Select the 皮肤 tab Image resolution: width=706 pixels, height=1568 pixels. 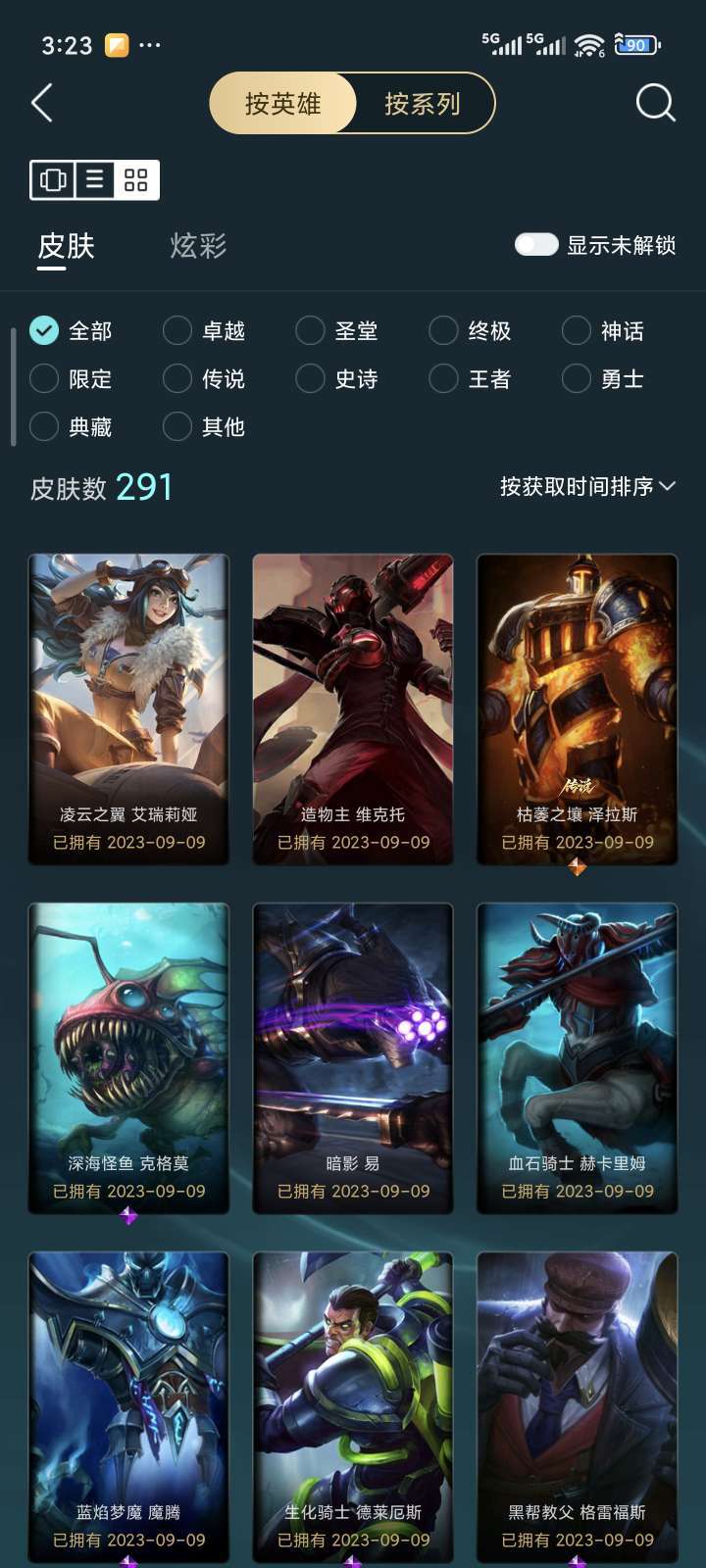pos(68,247)
